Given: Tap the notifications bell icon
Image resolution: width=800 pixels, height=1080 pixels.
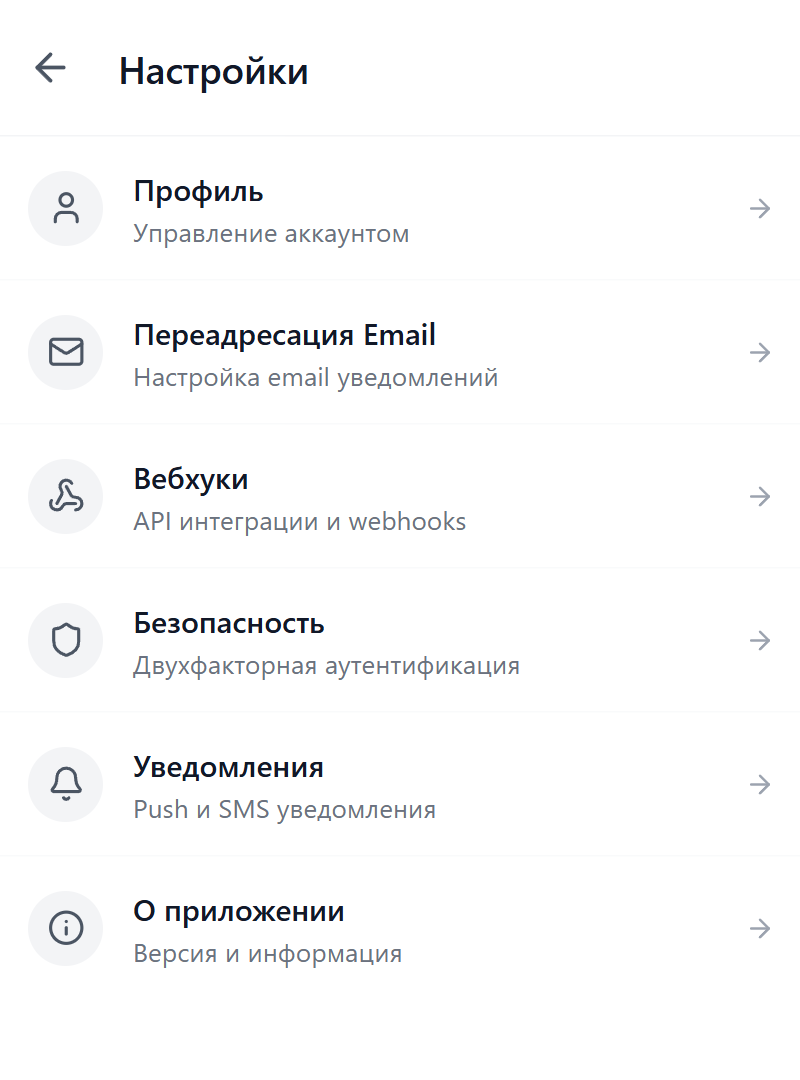Looking at the screenshot, I should pyautogui.click(x=65, y=785).
